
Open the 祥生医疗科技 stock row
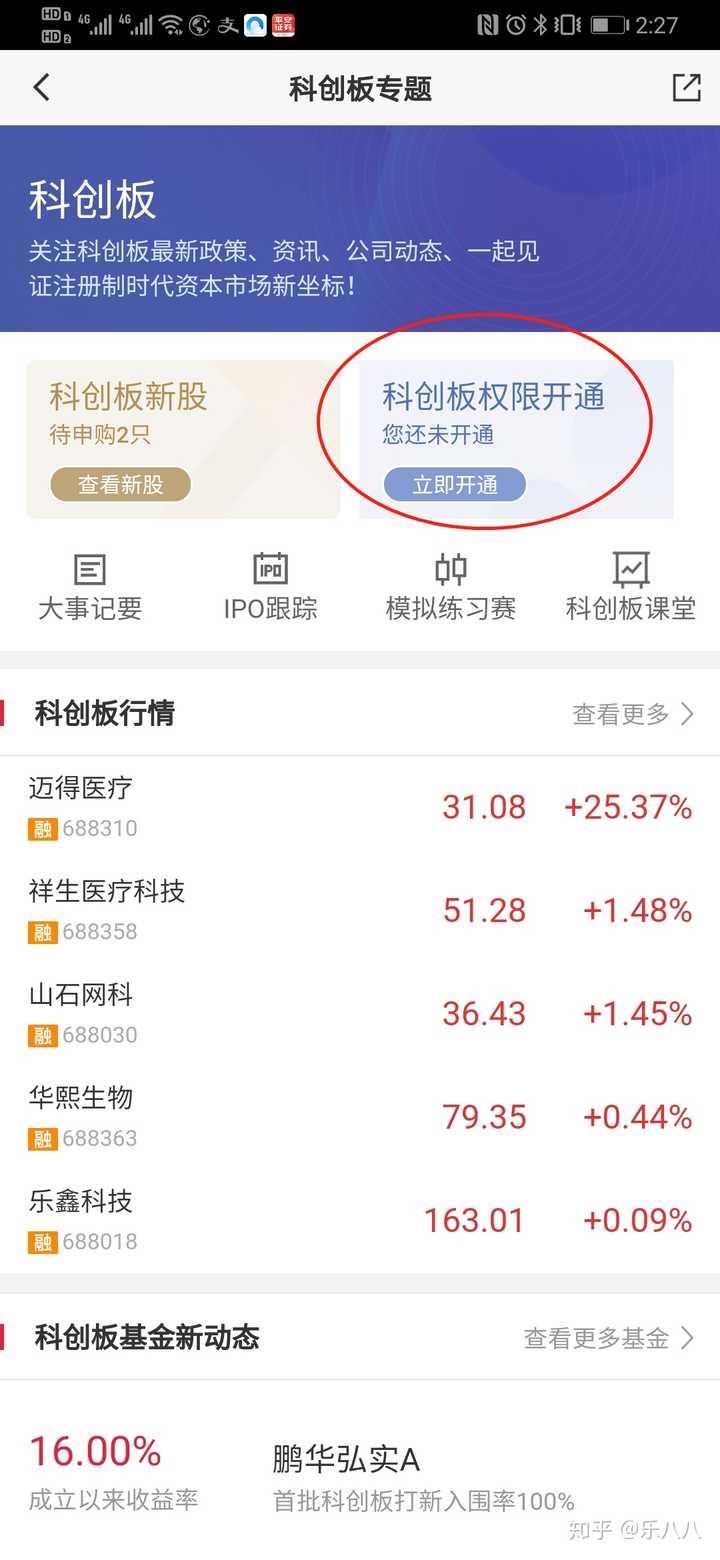pyautogui.click(x=360, y=911)
